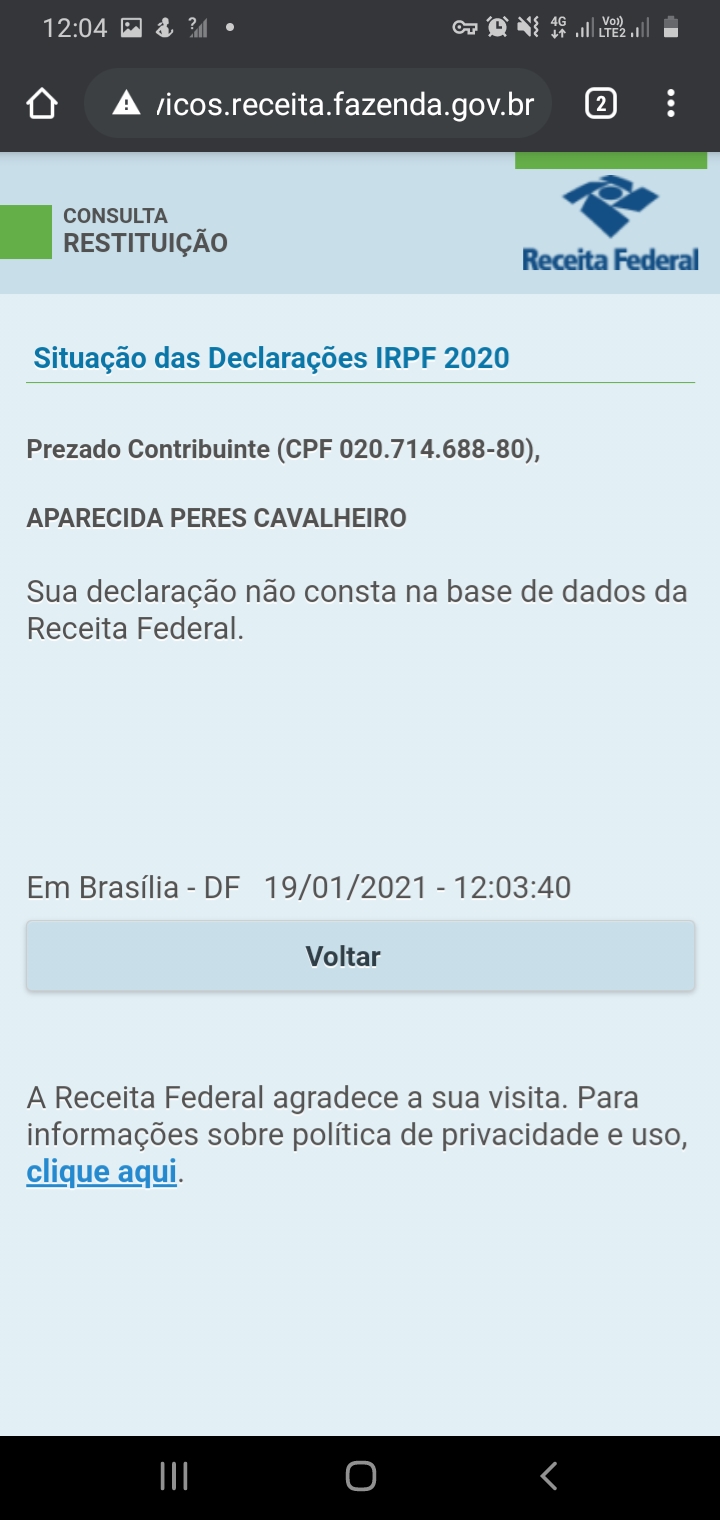Open the tab switcher showing 2 tabs
This screenshot has width=720, height=1520.
point(600,103)
